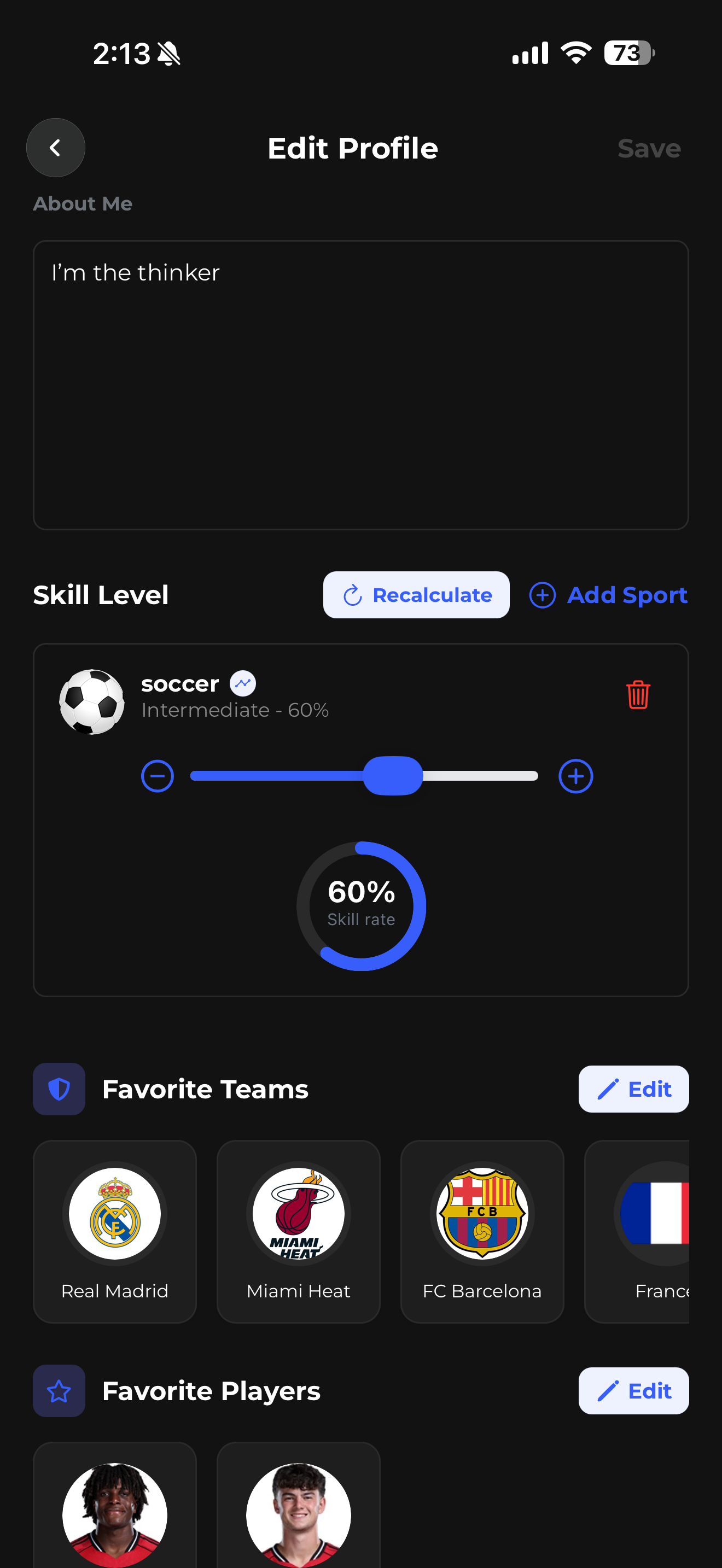The width and height of the screenshot is (722, 1568).
Task: Decrease soccer skill with minus button
Action: 158,776
